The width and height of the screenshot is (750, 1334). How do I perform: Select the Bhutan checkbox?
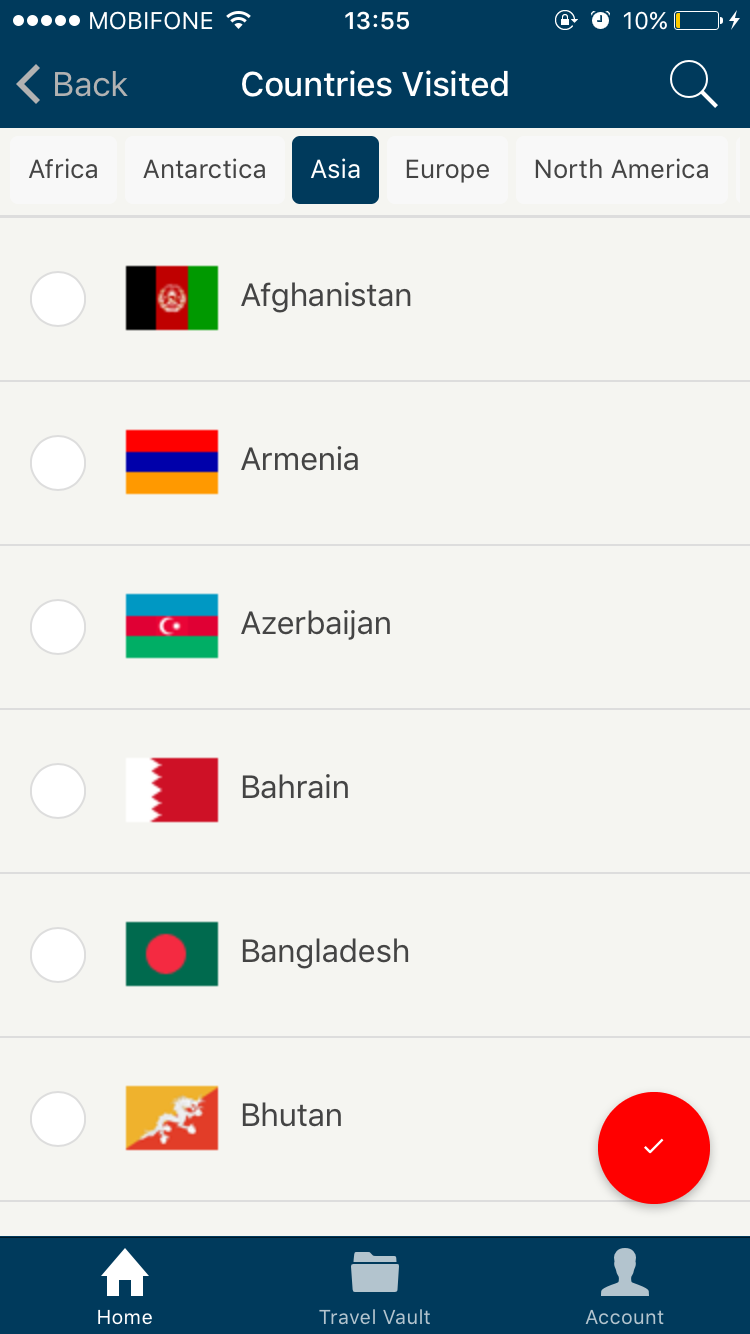pos(58,1119)
